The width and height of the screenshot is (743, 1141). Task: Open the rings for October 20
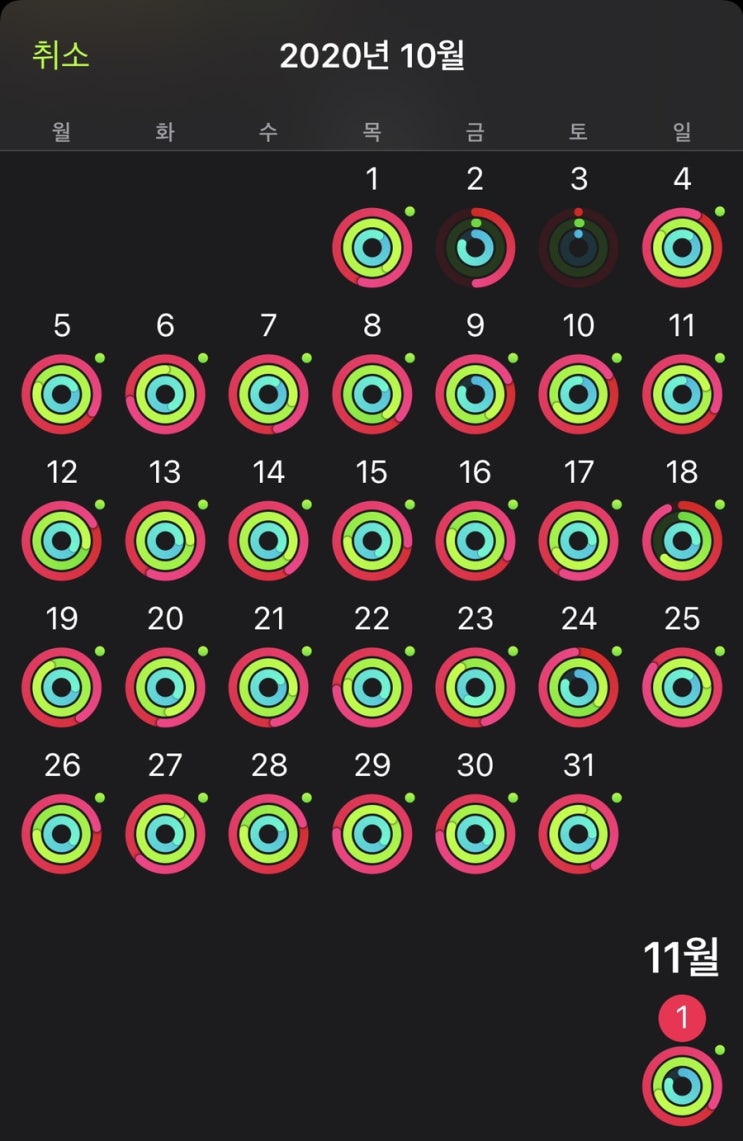coord(165,687)
